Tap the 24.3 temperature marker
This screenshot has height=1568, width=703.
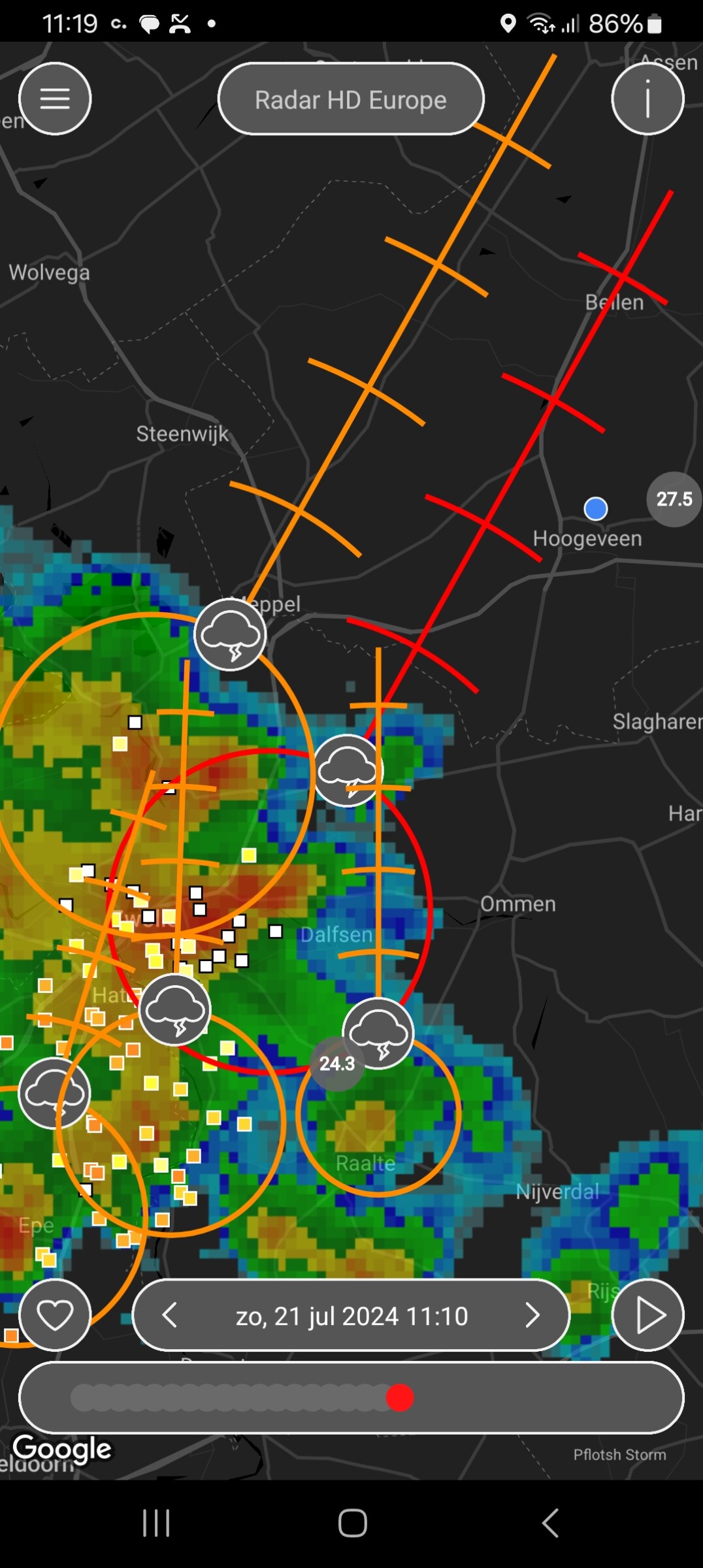point(336,1064)
